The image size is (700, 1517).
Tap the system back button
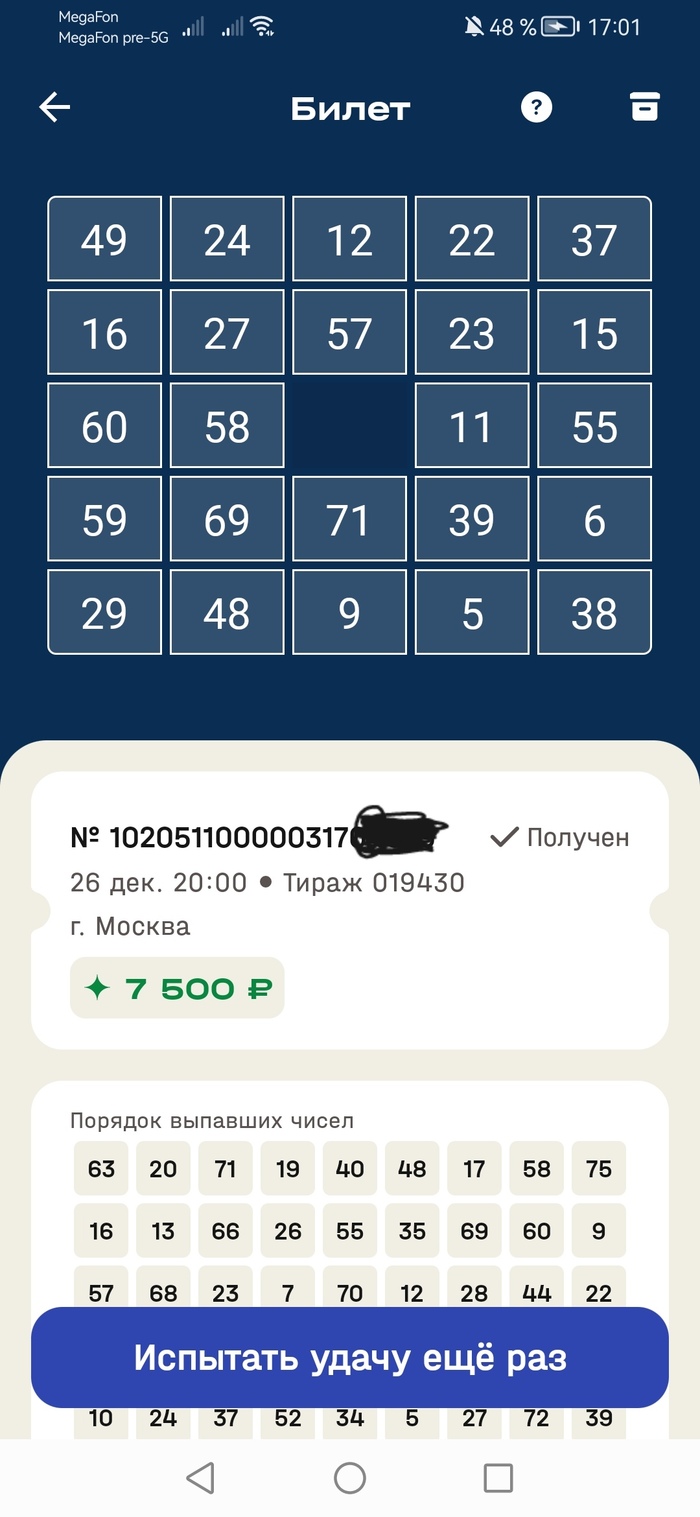[201, 1477]
